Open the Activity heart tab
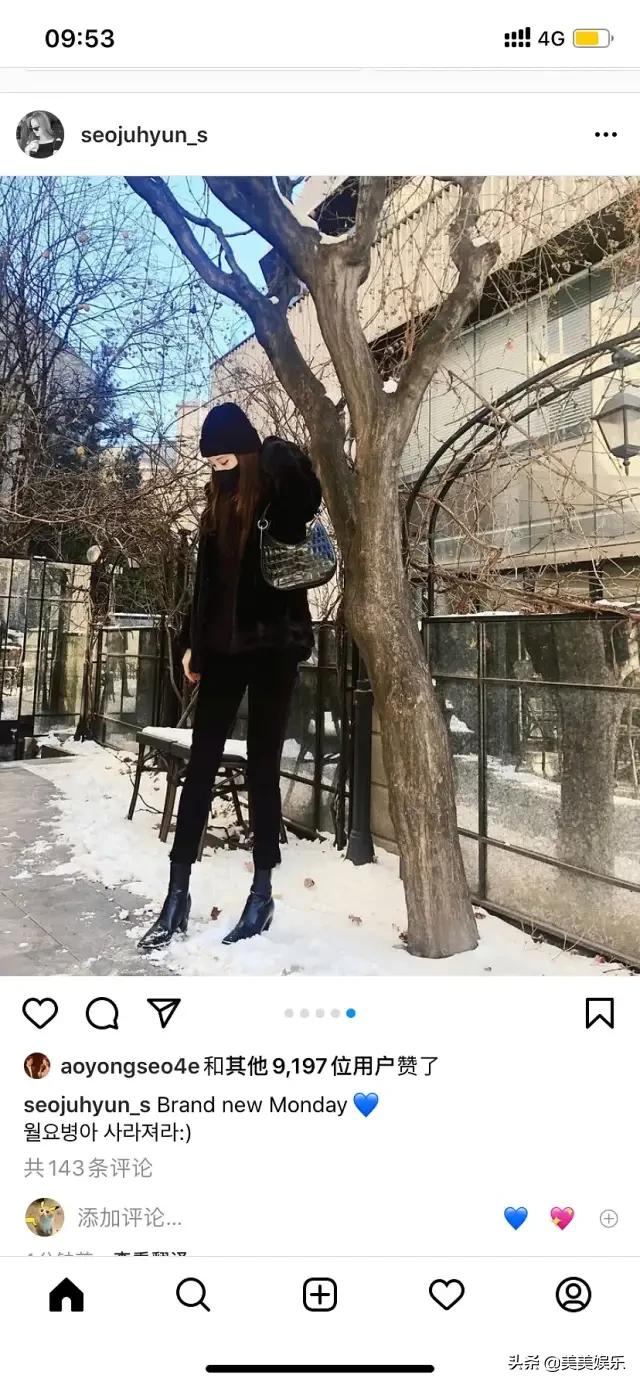 [x=446, y=1295]
